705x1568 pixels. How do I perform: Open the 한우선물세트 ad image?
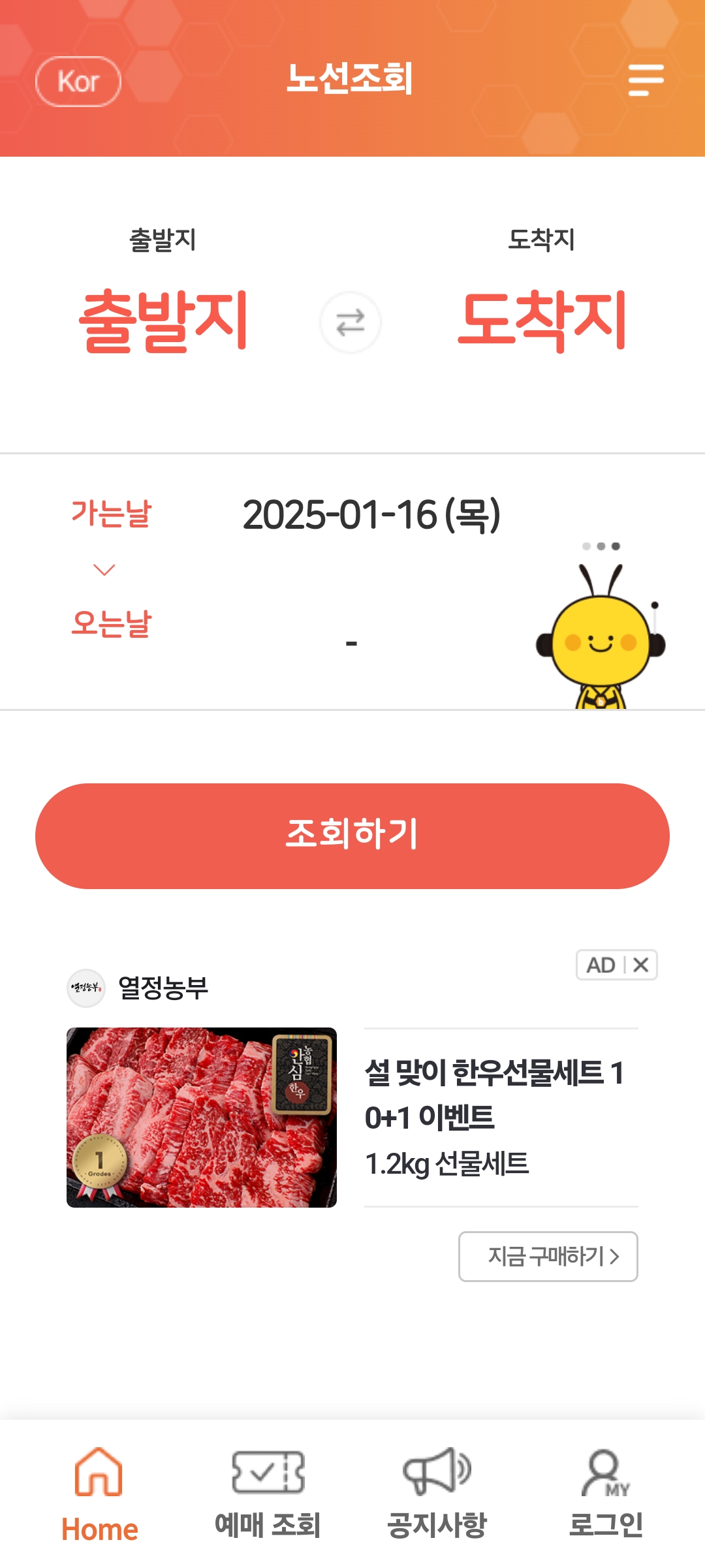click(x=202, y=1118)
